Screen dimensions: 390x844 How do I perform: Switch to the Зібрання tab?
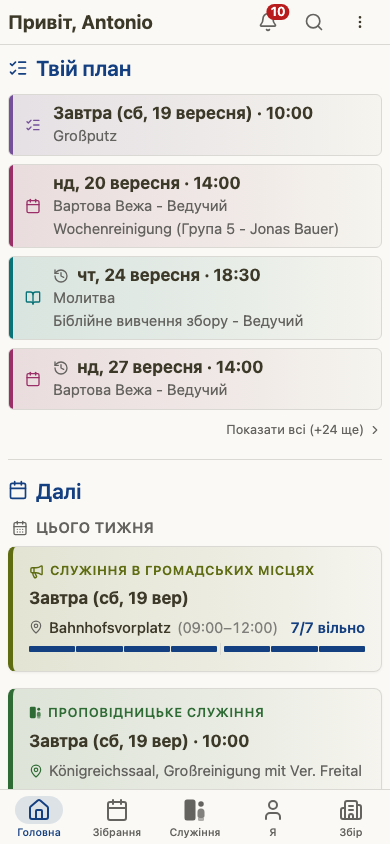point(117,817)
